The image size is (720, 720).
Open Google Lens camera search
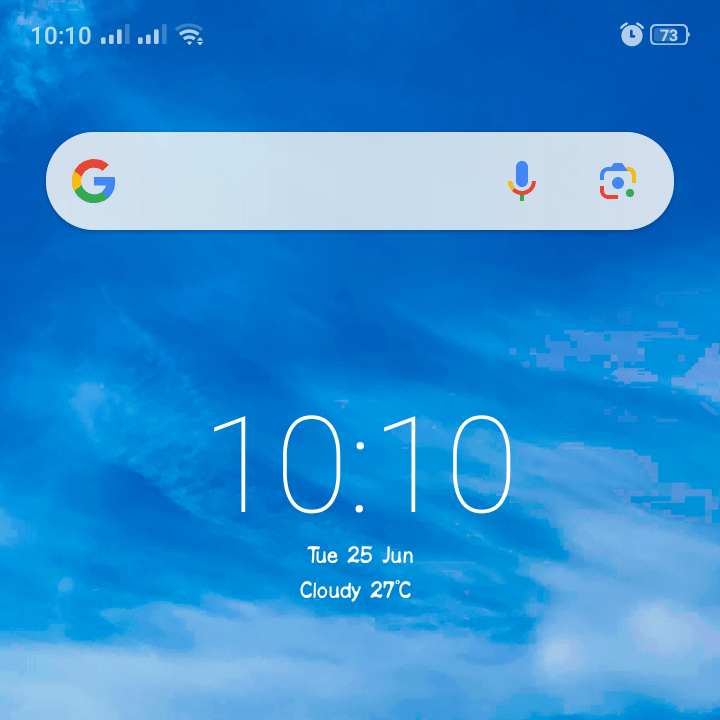click(618, 181)
